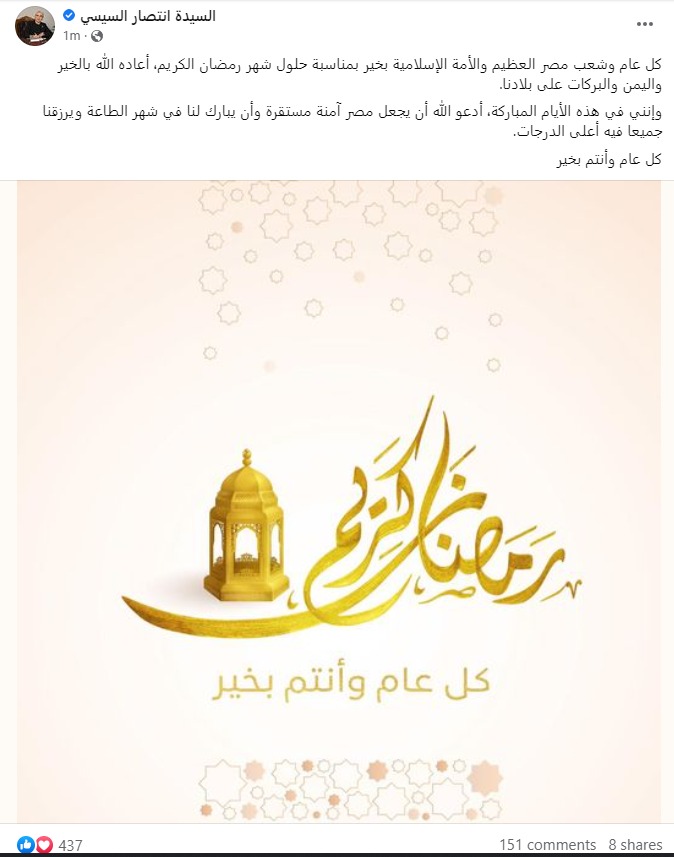Open السيدة انتصار السيسي profile picture

click(x=35, y=25)
